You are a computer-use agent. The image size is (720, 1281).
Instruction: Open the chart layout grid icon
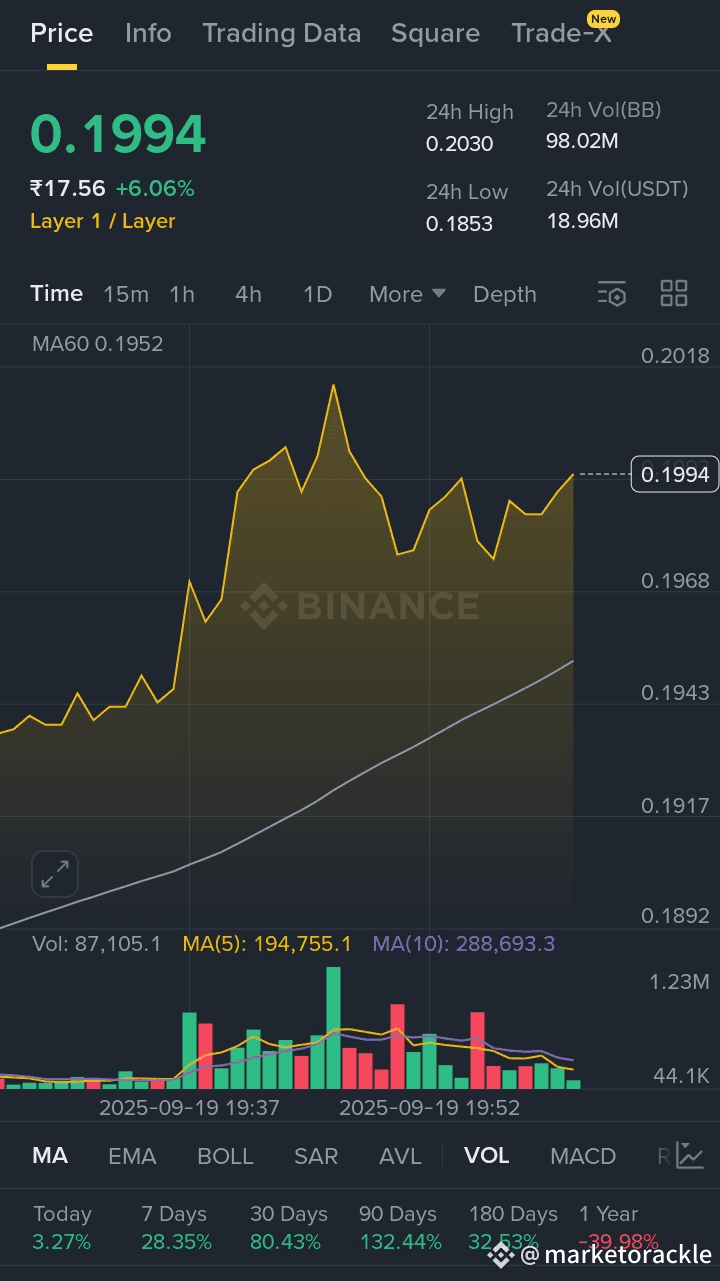pos(674,293)
